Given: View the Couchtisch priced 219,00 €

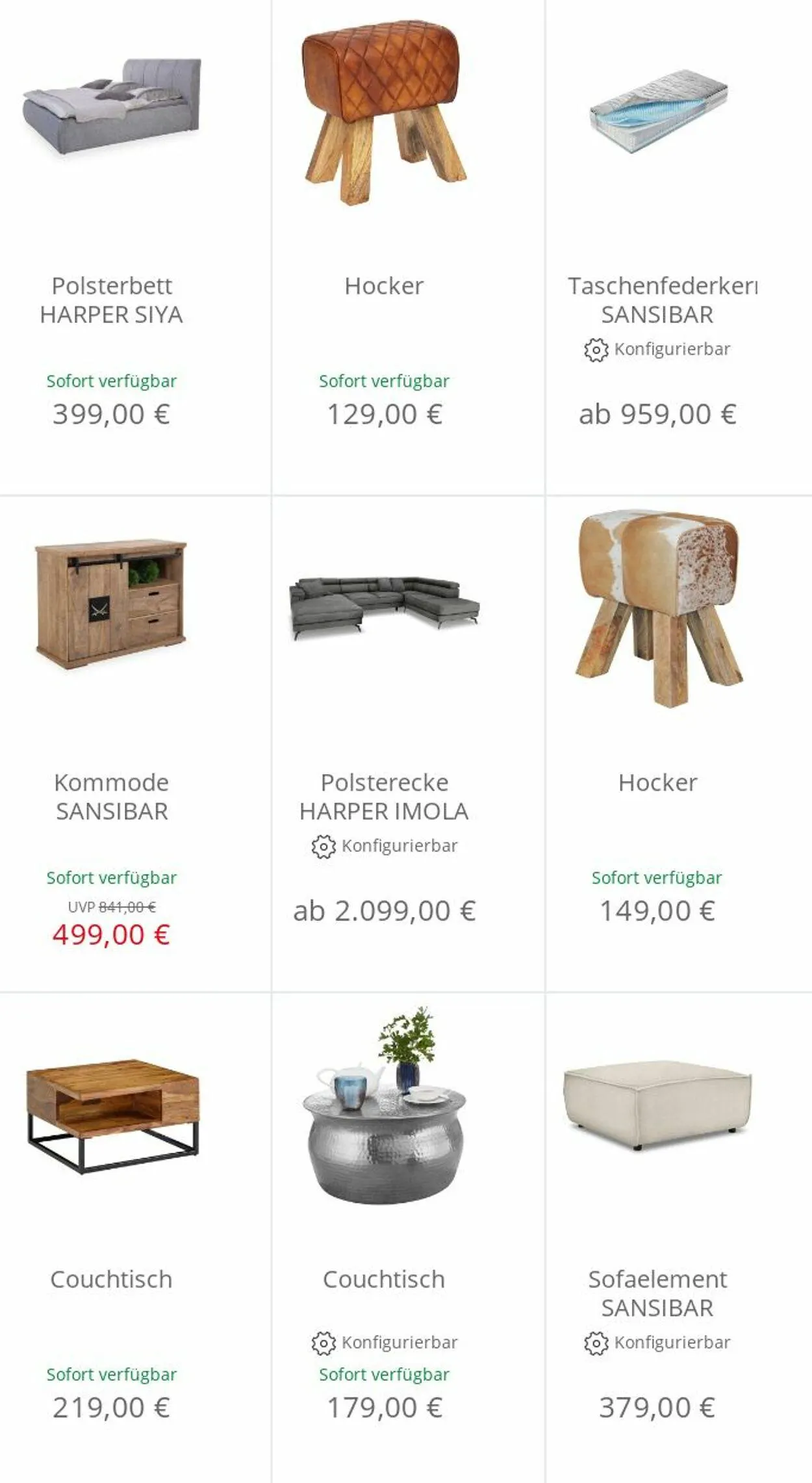Looking at the screenshot, I should 135,1238.
